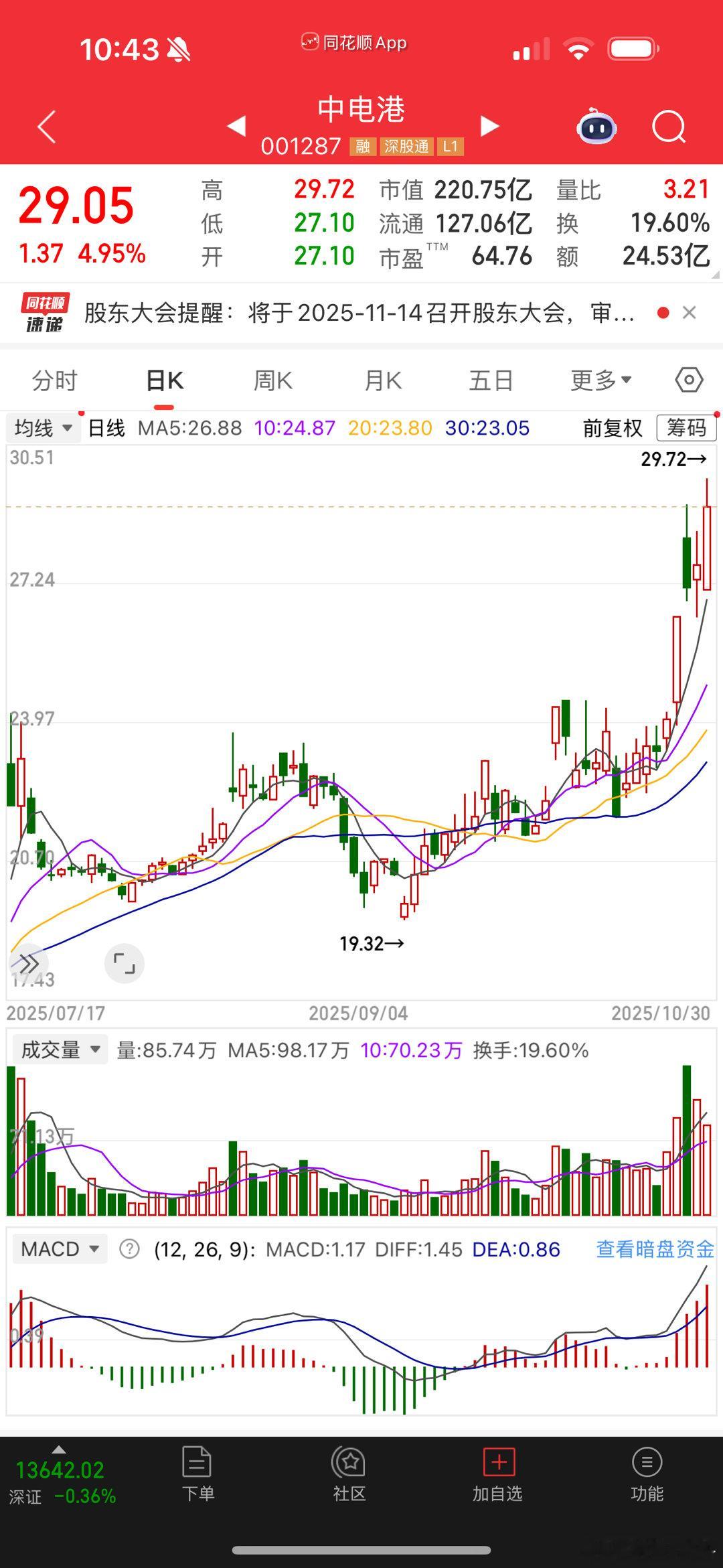Add stock to watchlist via 加自选
The height and width of the screenshot is (1568, 723).
[497, 1480]
